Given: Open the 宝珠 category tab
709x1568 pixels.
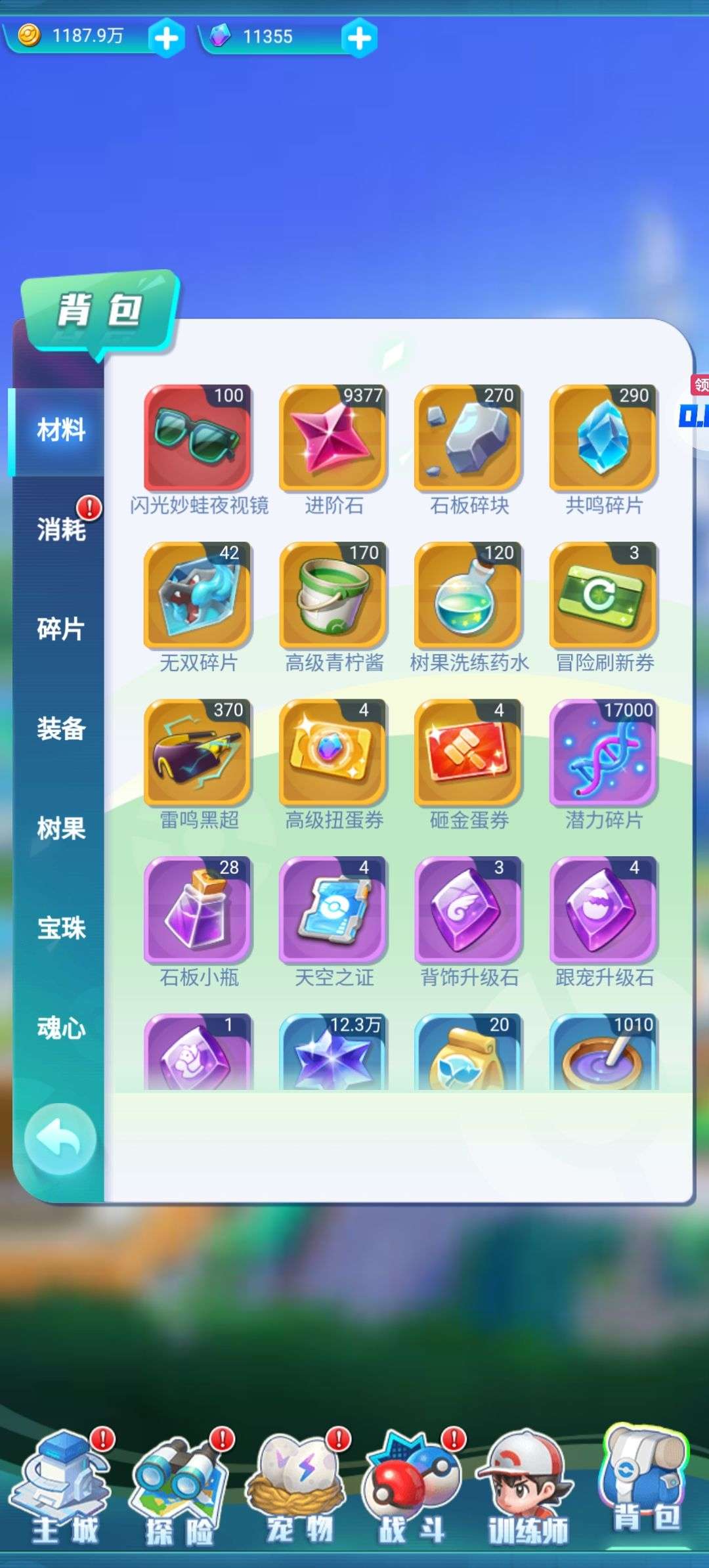Looking at the screenshot, I should point(60,928).
